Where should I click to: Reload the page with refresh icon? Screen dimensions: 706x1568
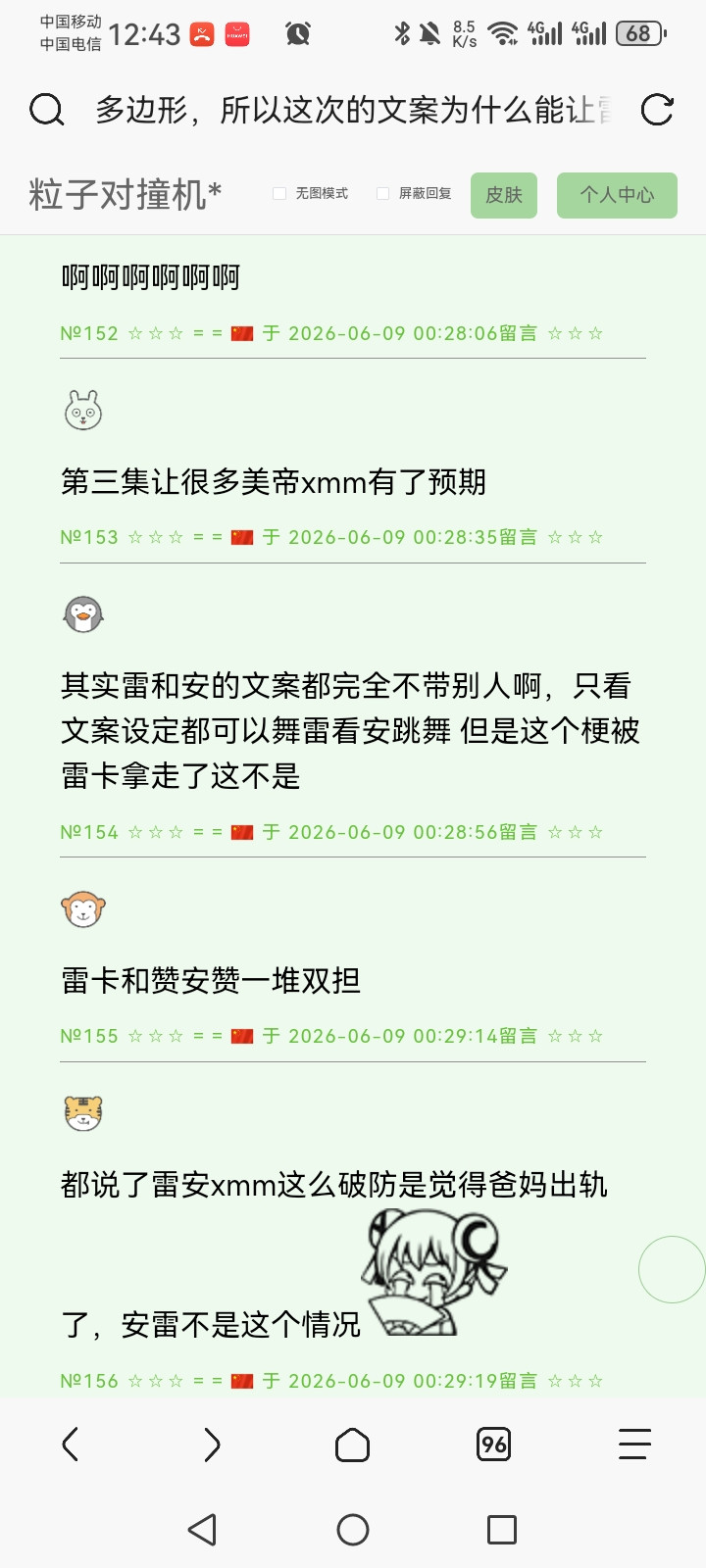[x=657, y=110]
